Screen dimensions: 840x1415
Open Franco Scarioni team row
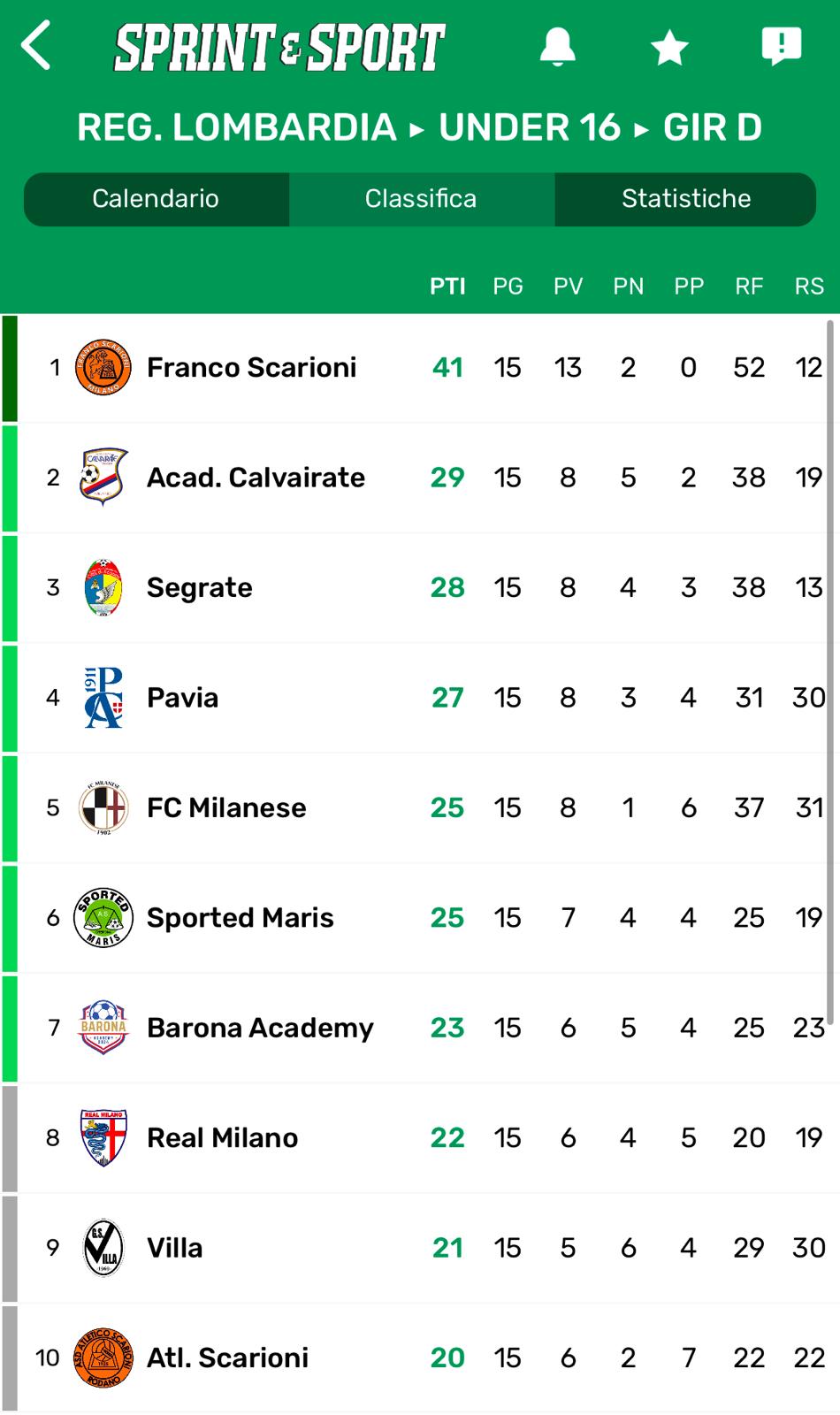pyautogui.click(x=251, y=367)
